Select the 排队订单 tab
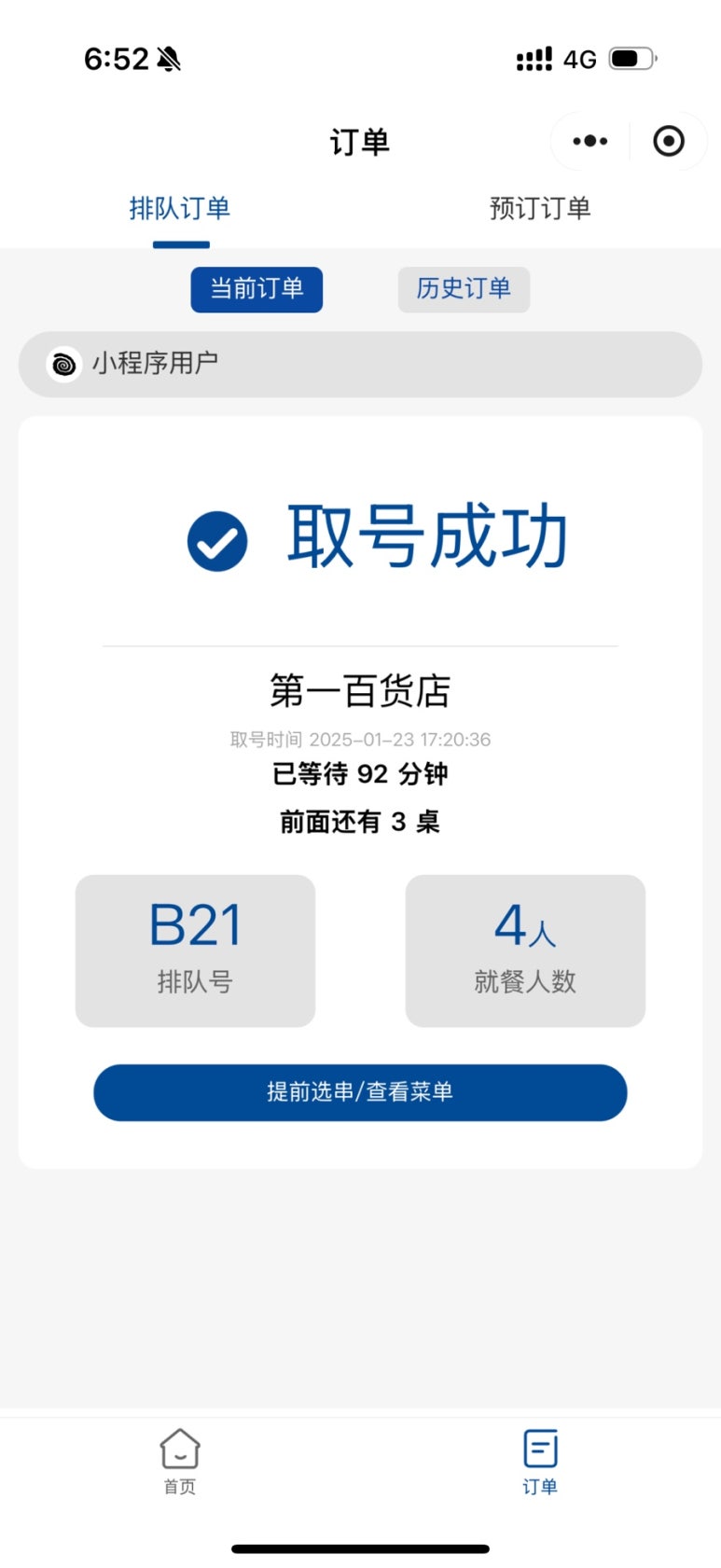721x1568 pixels. pyautogui.click(x=180, y=208)
